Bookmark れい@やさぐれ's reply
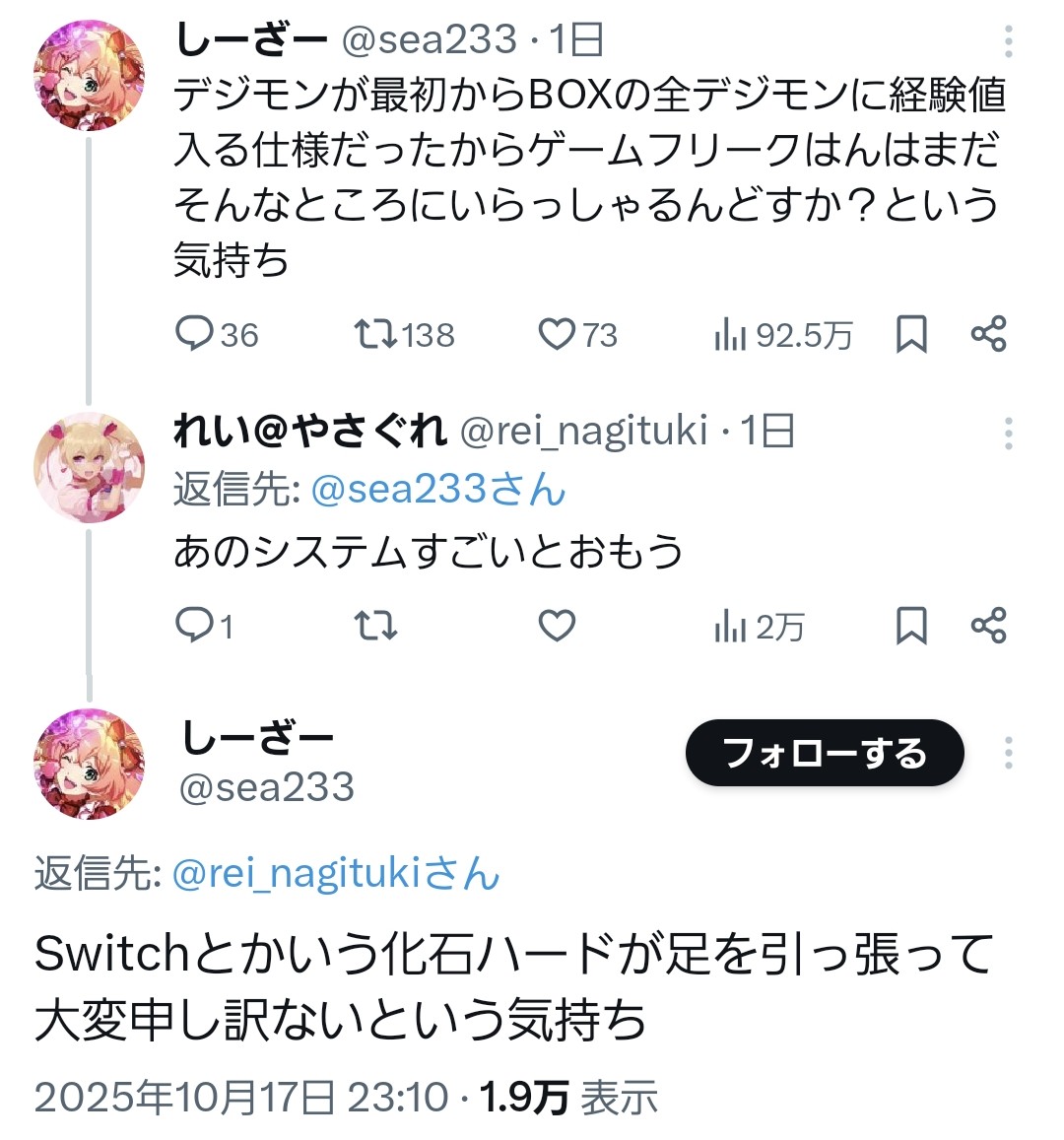The image size is (1064, 1140). pos(911,626)
